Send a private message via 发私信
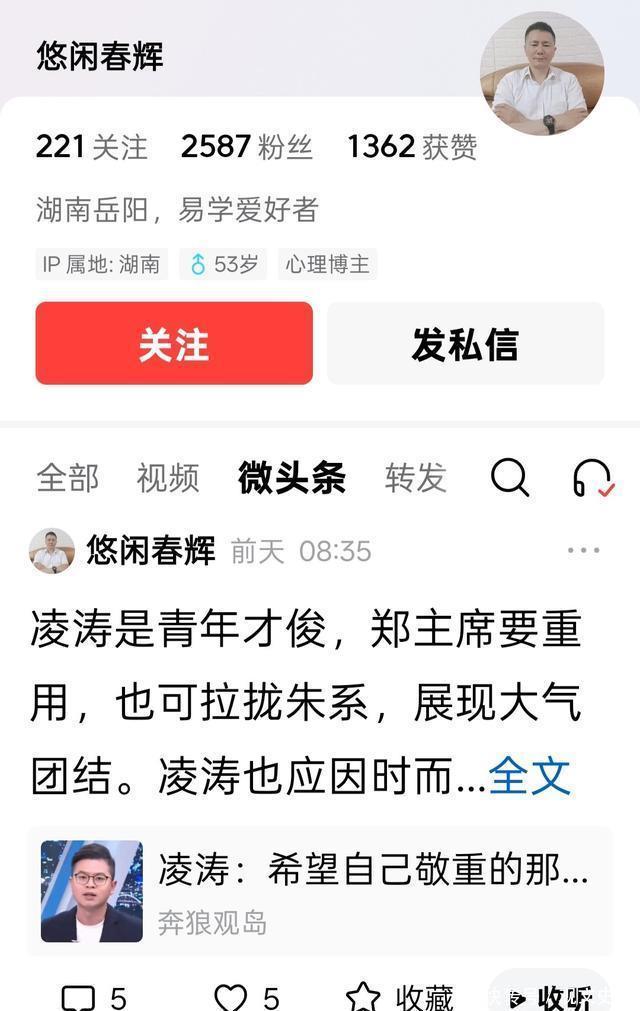The width and height of the screenshot is (640, 1011). coord(465,344)
